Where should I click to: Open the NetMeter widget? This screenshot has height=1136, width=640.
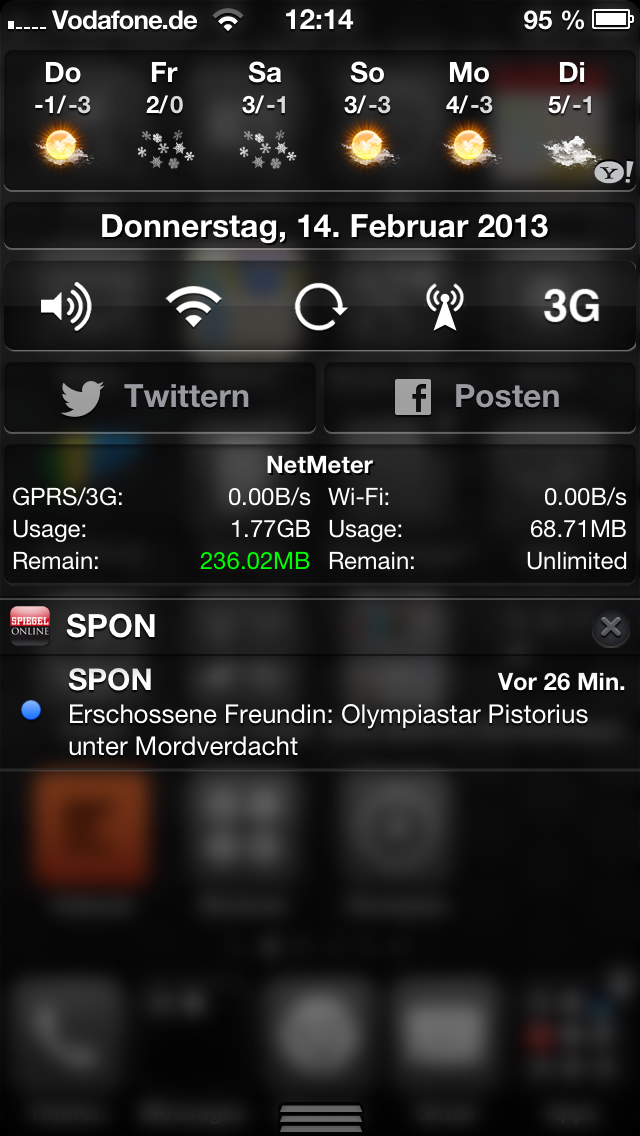[320, 514]
